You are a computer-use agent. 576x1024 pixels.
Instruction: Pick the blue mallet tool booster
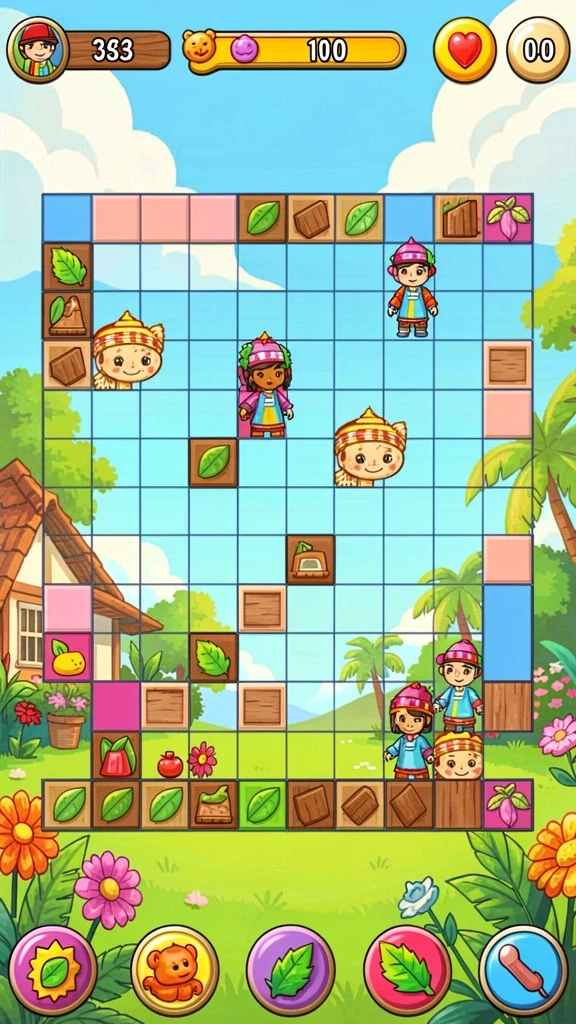click(523, 970)
